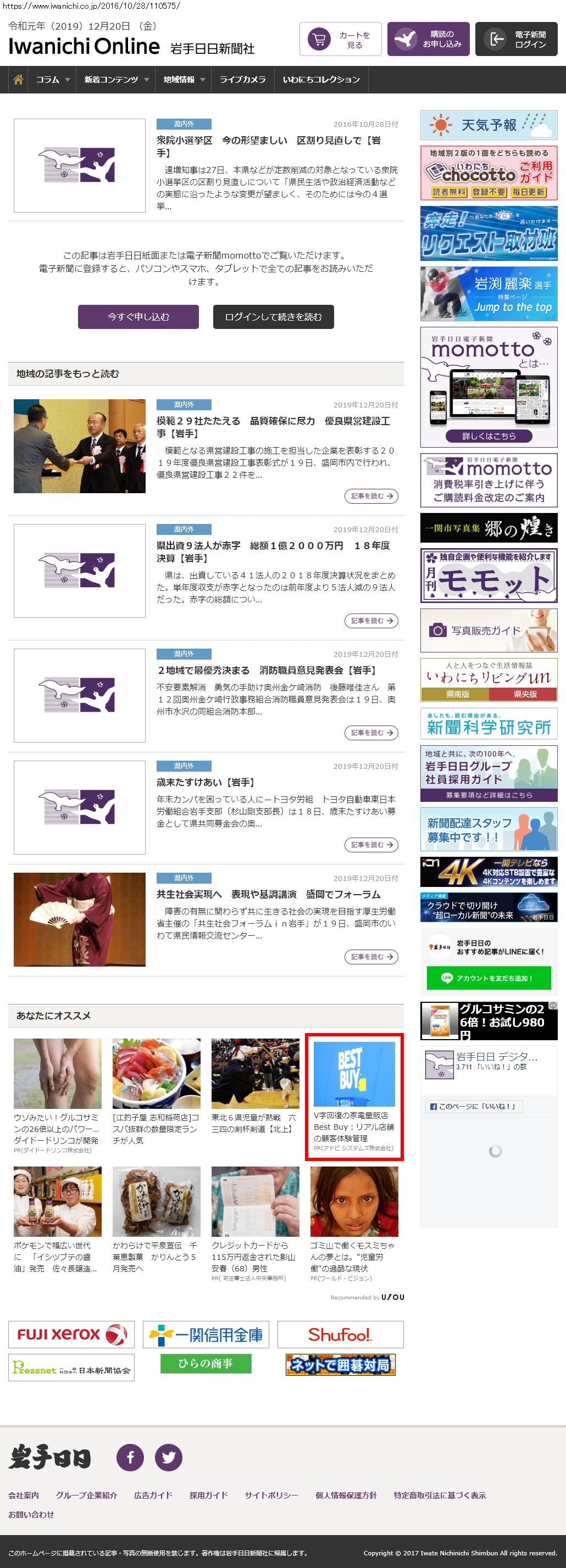Viewport: 566px width, 1568px height.
Task: Open 電子新聞ログイン login
Action: 515,40
